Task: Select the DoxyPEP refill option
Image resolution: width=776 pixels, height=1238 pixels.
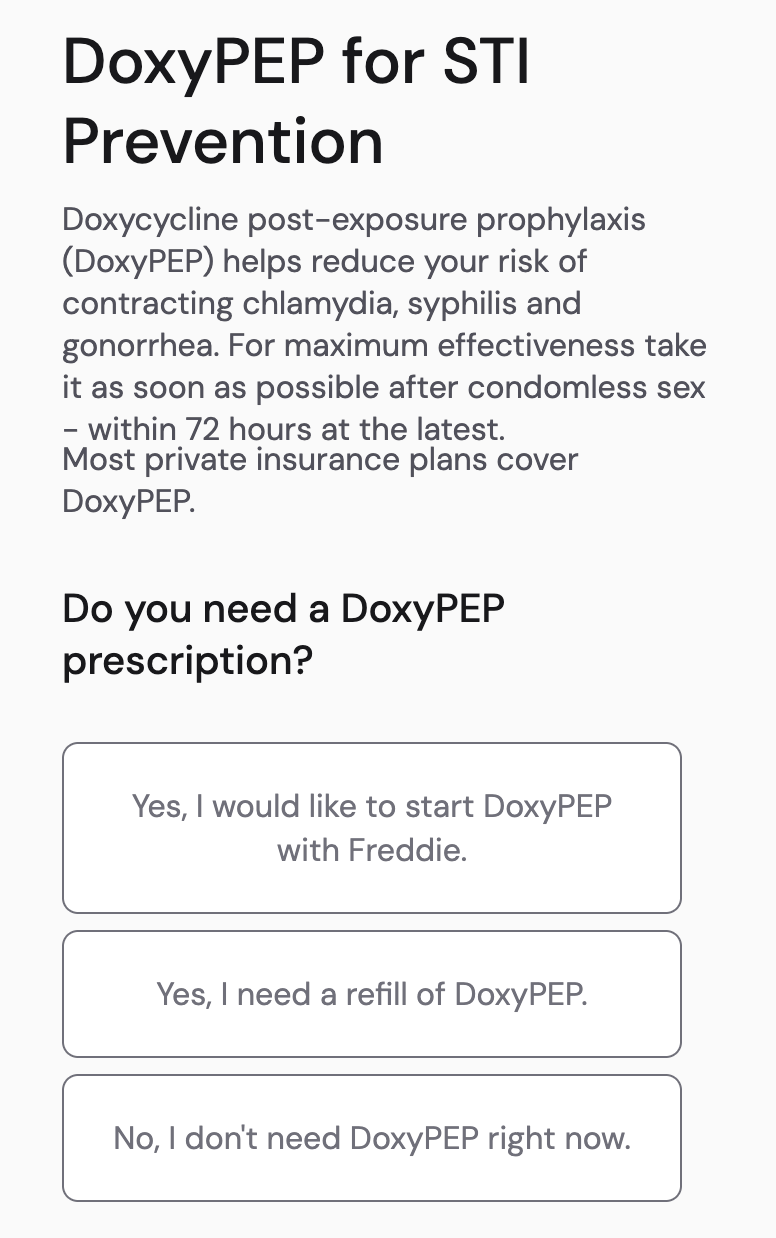Action: [x=371, y=994]
